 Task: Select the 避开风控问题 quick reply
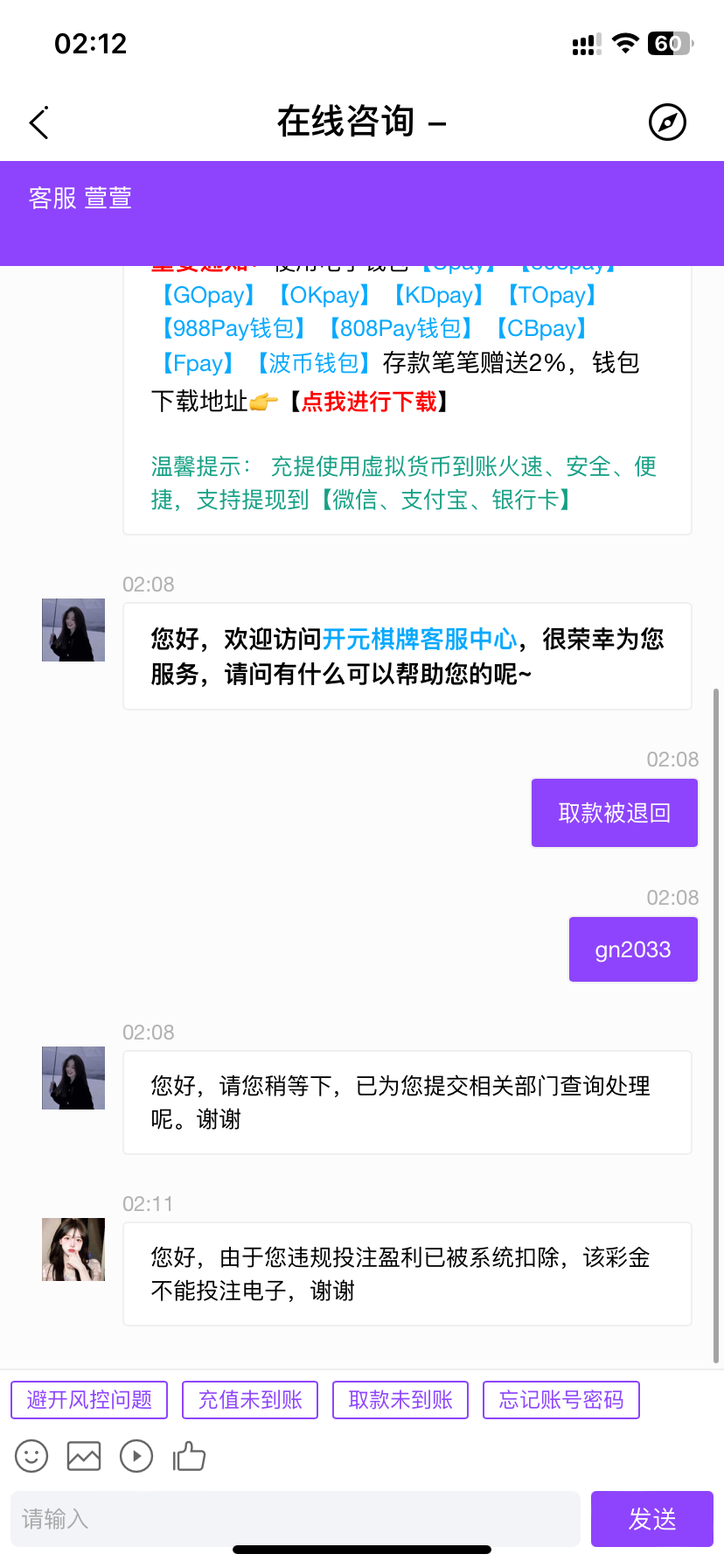89,1400
